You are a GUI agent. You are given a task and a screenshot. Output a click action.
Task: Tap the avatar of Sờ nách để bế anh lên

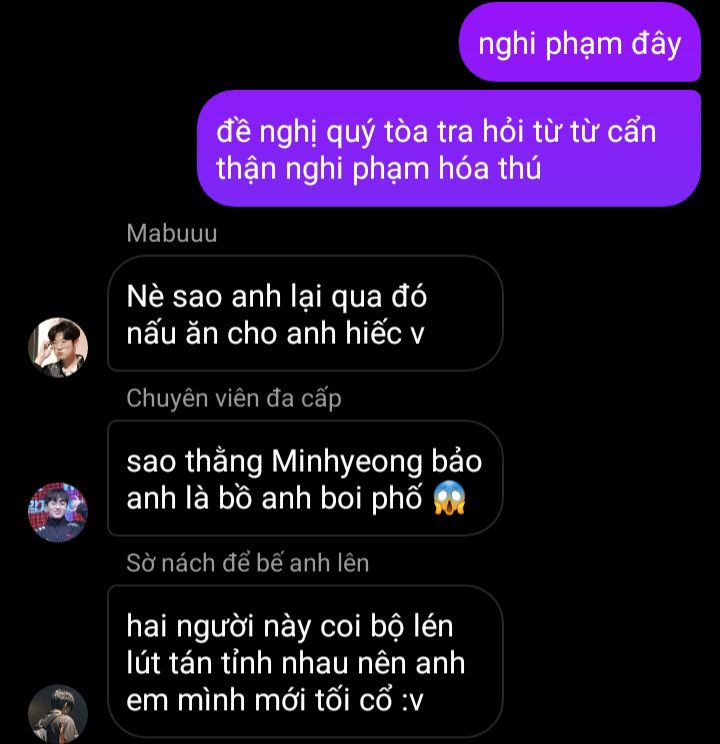tap(58, 713)
